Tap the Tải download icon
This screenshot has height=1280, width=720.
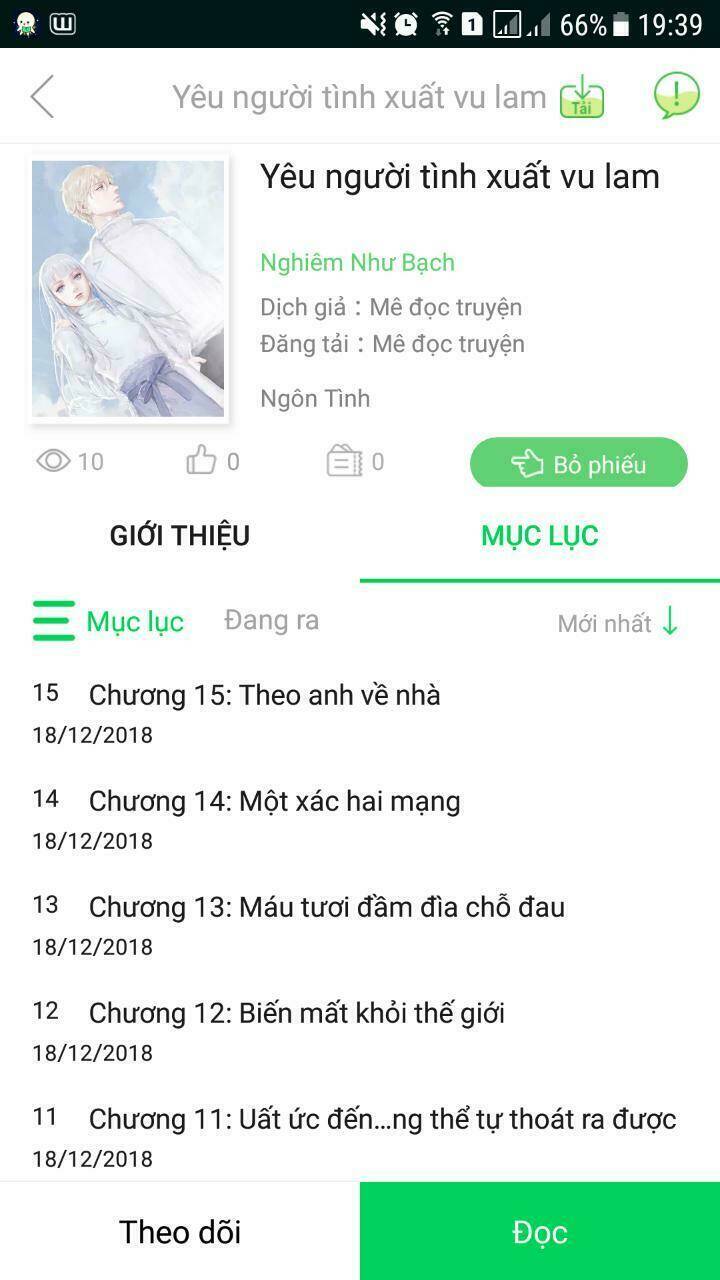coord(582,96)
